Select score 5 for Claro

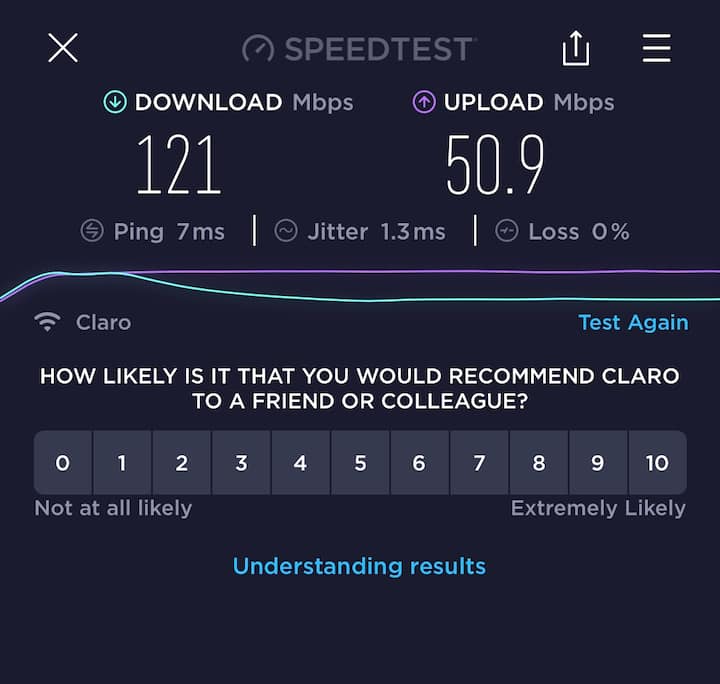point(360,463)
